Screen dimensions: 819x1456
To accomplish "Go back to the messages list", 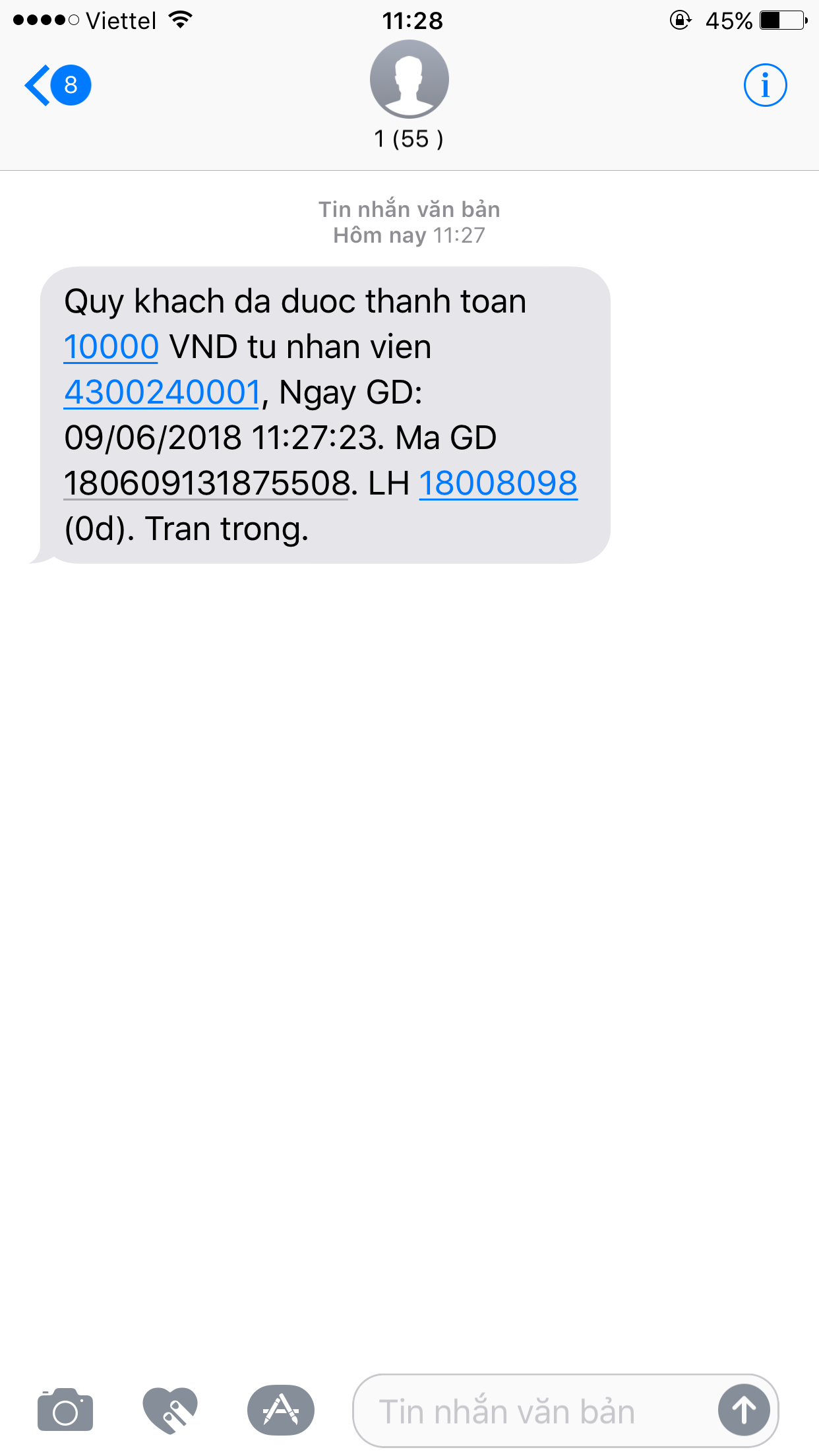I will coord(57,85).
